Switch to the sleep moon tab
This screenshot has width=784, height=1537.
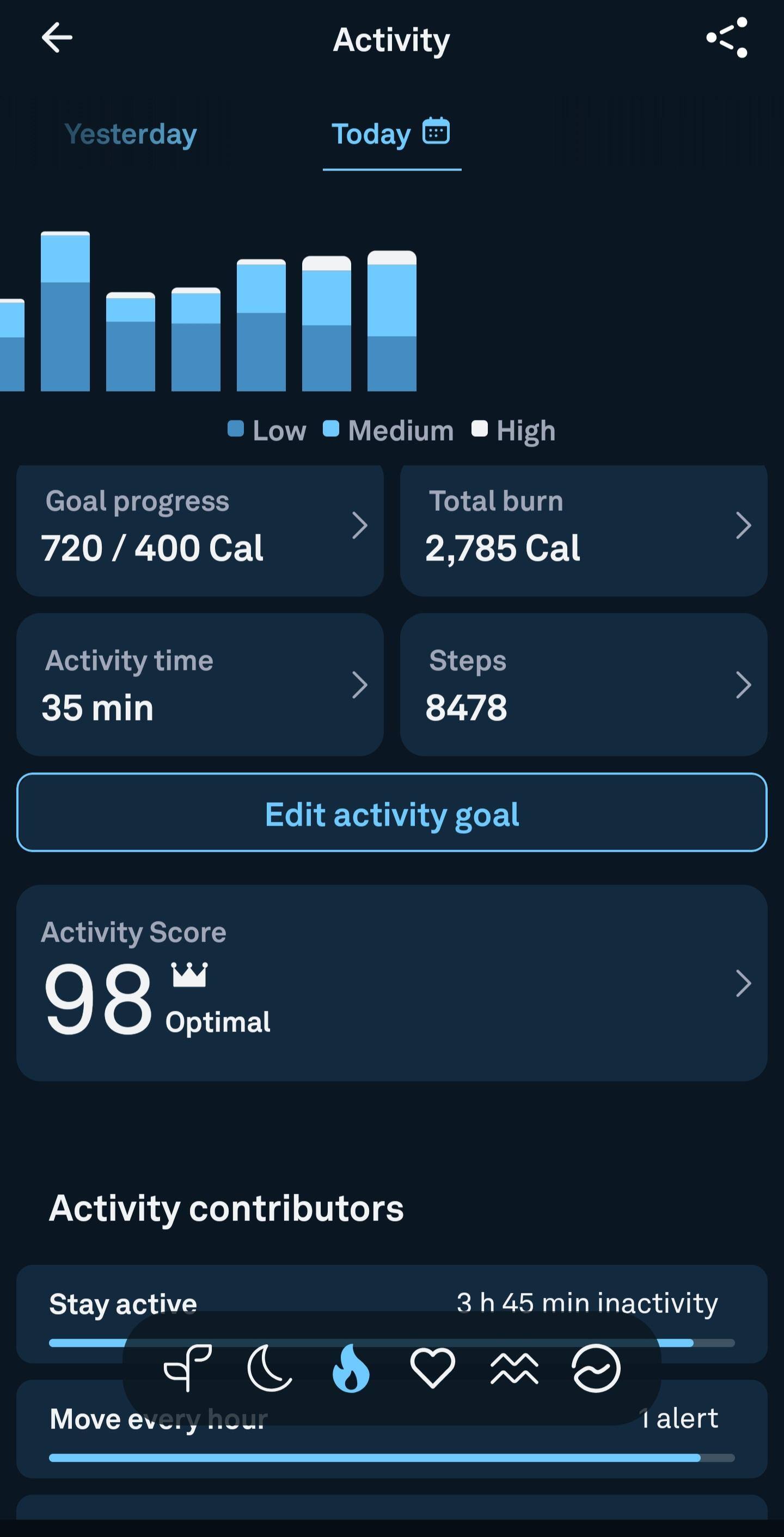tap(269, 1368)
